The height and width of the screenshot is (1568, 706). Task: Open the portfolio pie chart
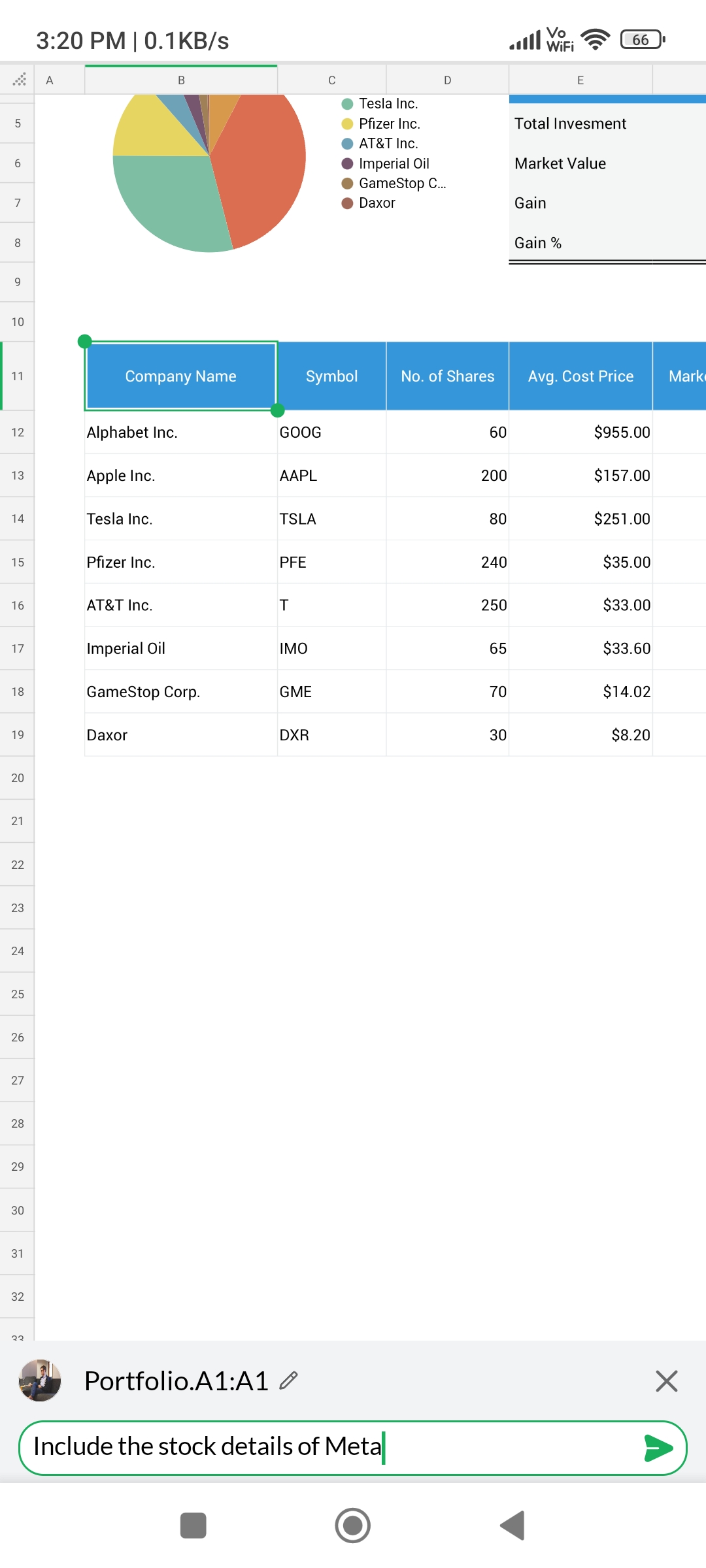[x=209, y=170]
